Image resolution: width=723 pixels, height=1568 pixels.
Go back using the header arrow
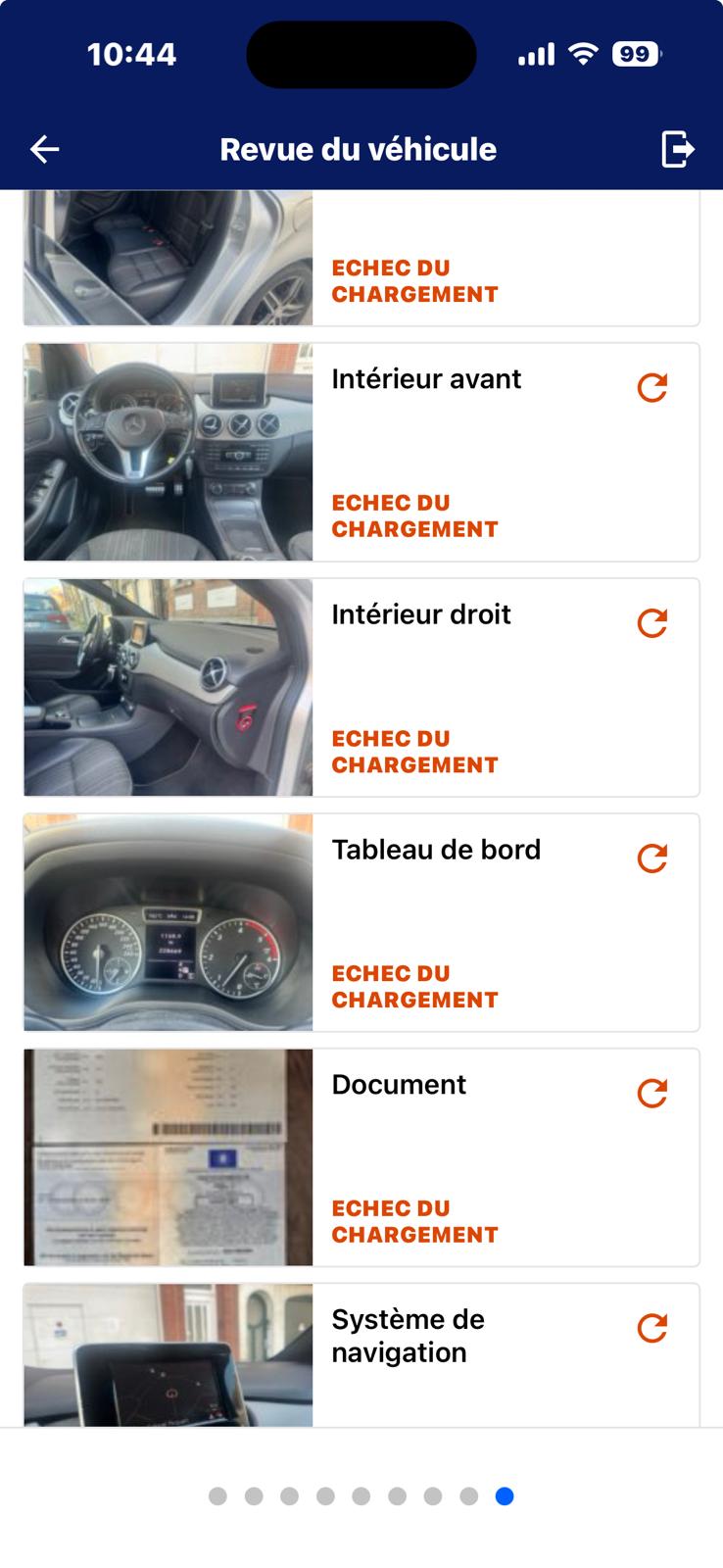45,149
